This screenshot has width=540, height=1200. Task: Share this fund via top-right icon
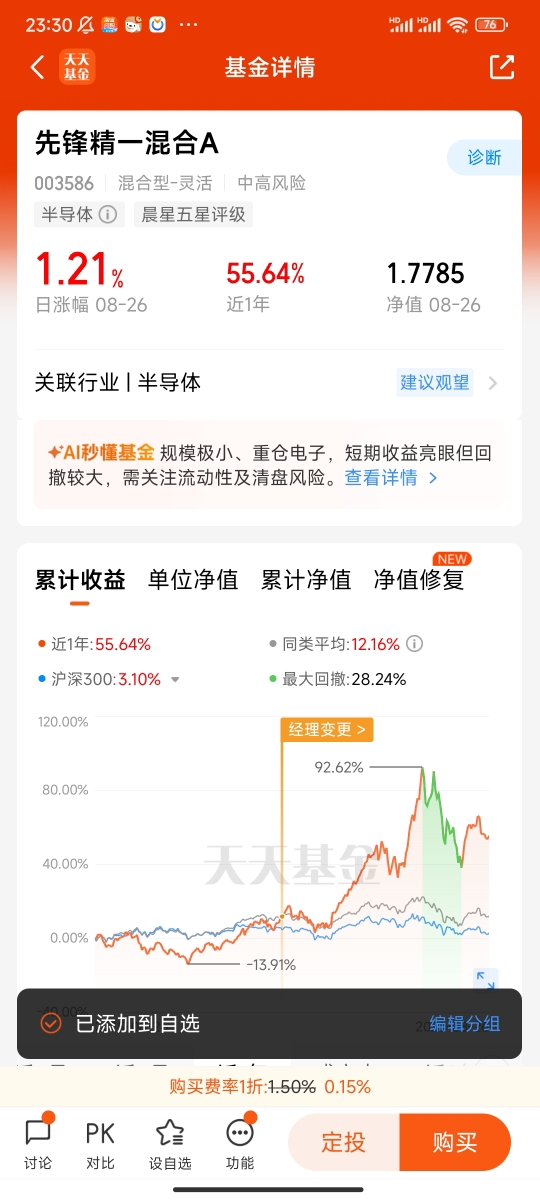501,67
